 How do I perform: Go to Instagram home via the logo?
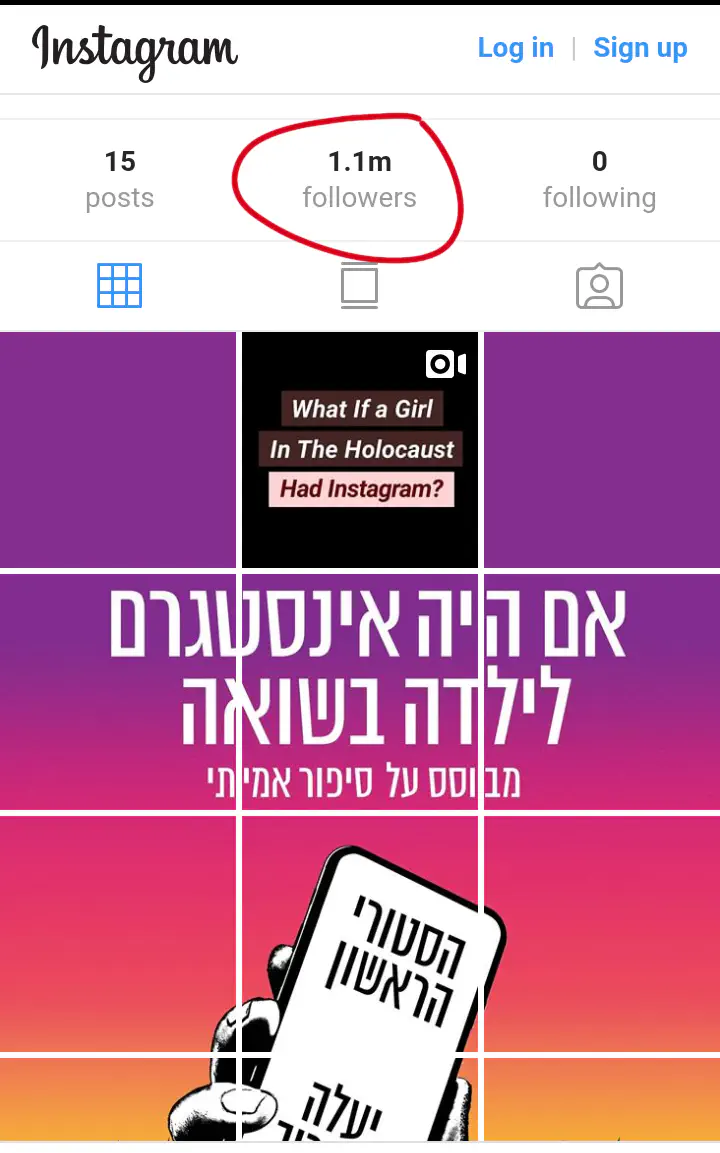(135, 50)
